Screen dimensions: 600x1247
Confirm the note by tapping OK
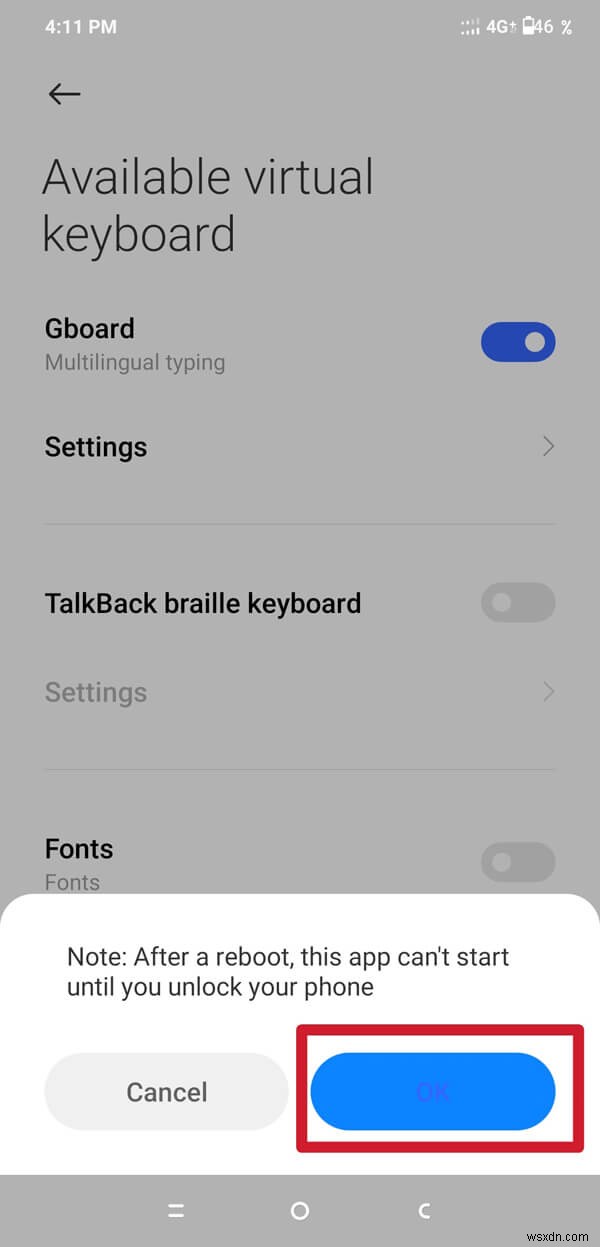432,1091
